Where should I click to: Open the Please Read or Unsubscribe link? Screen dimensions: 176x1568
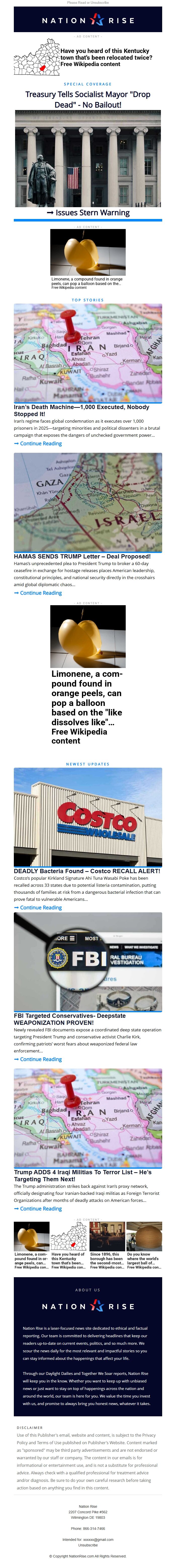pyautogui.click(x=88, y=3)
